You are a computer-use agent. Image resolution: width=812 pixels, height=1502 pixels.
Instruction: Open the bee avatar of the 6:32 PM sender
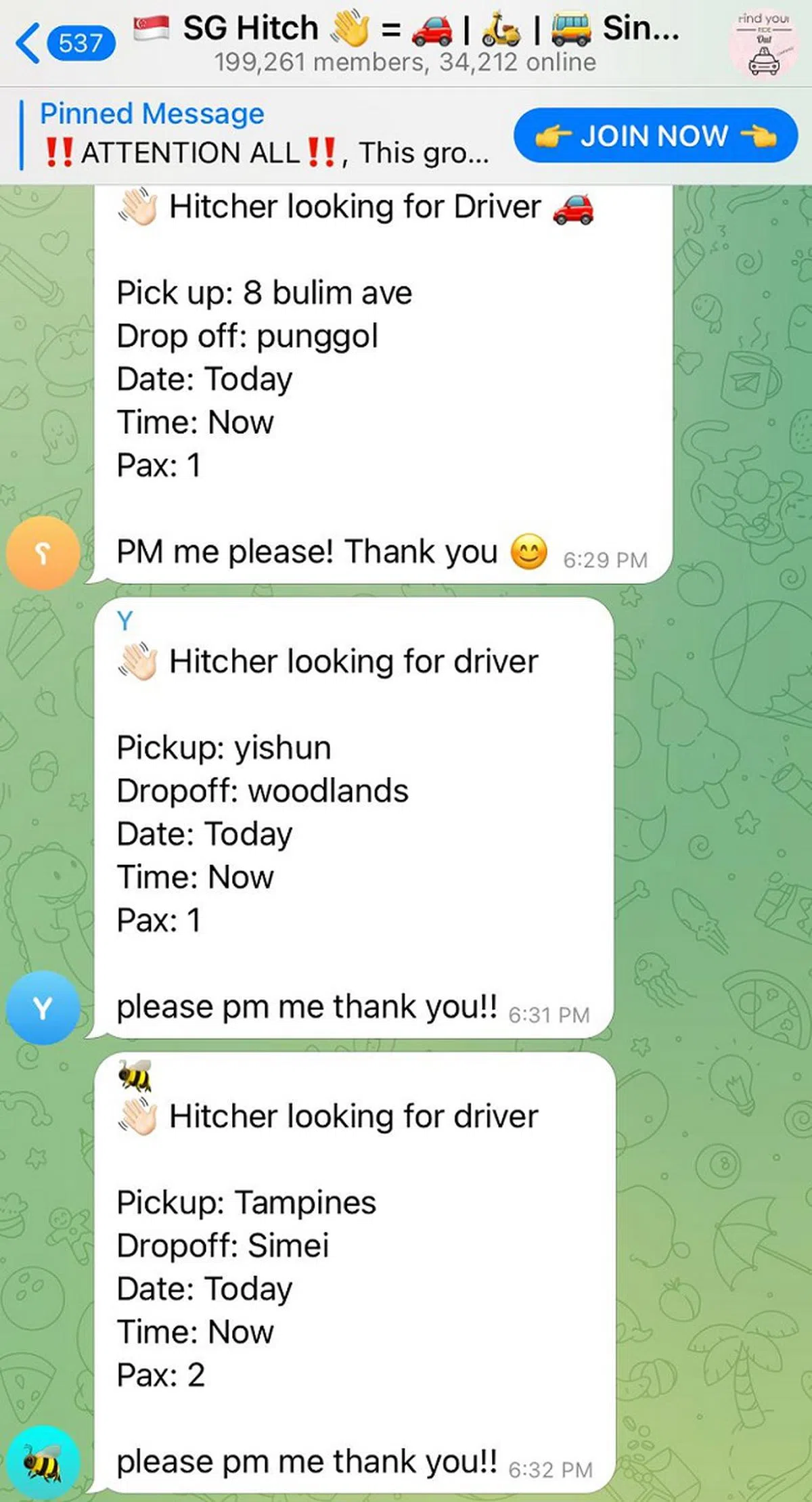tap(43, 1461)
